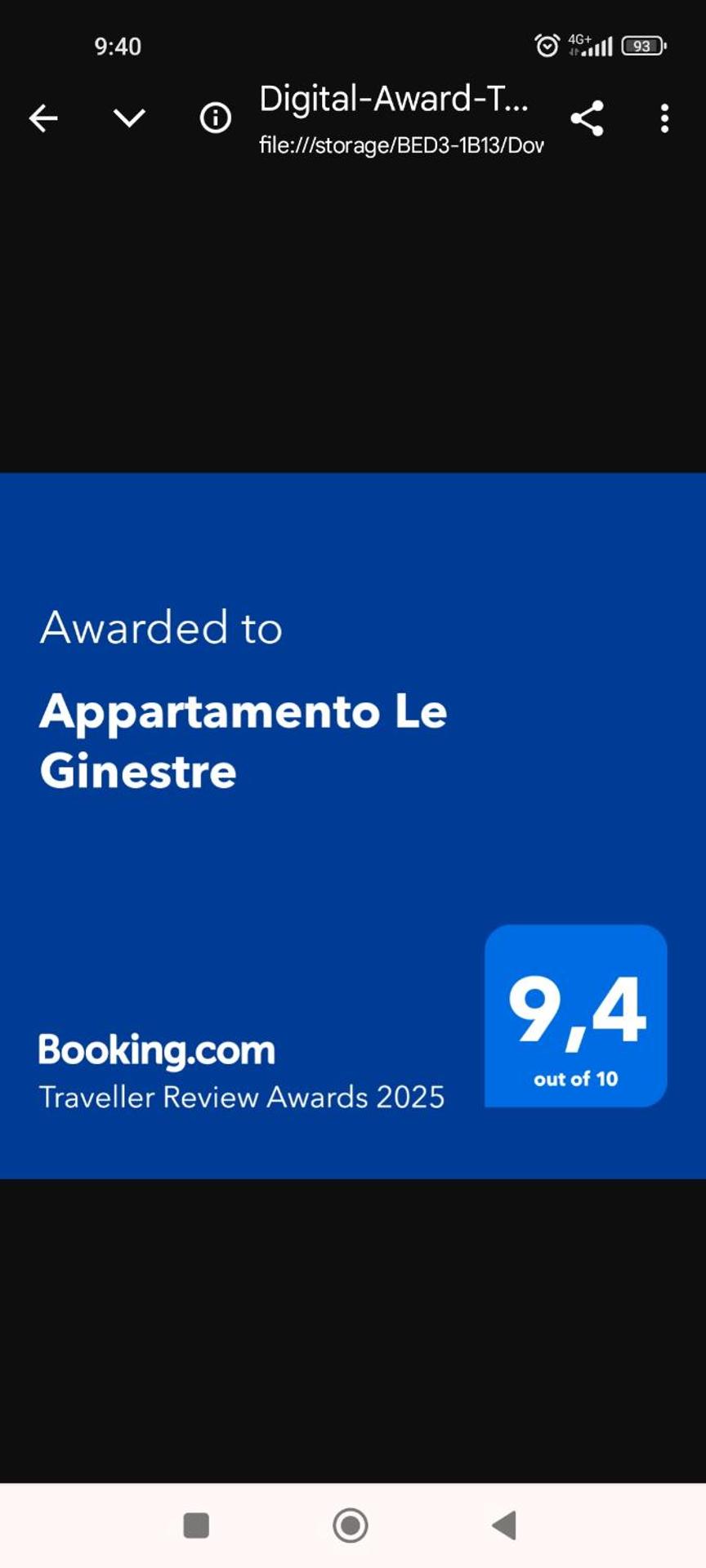Tap the back arrow to exit viewer

point(43,118)
